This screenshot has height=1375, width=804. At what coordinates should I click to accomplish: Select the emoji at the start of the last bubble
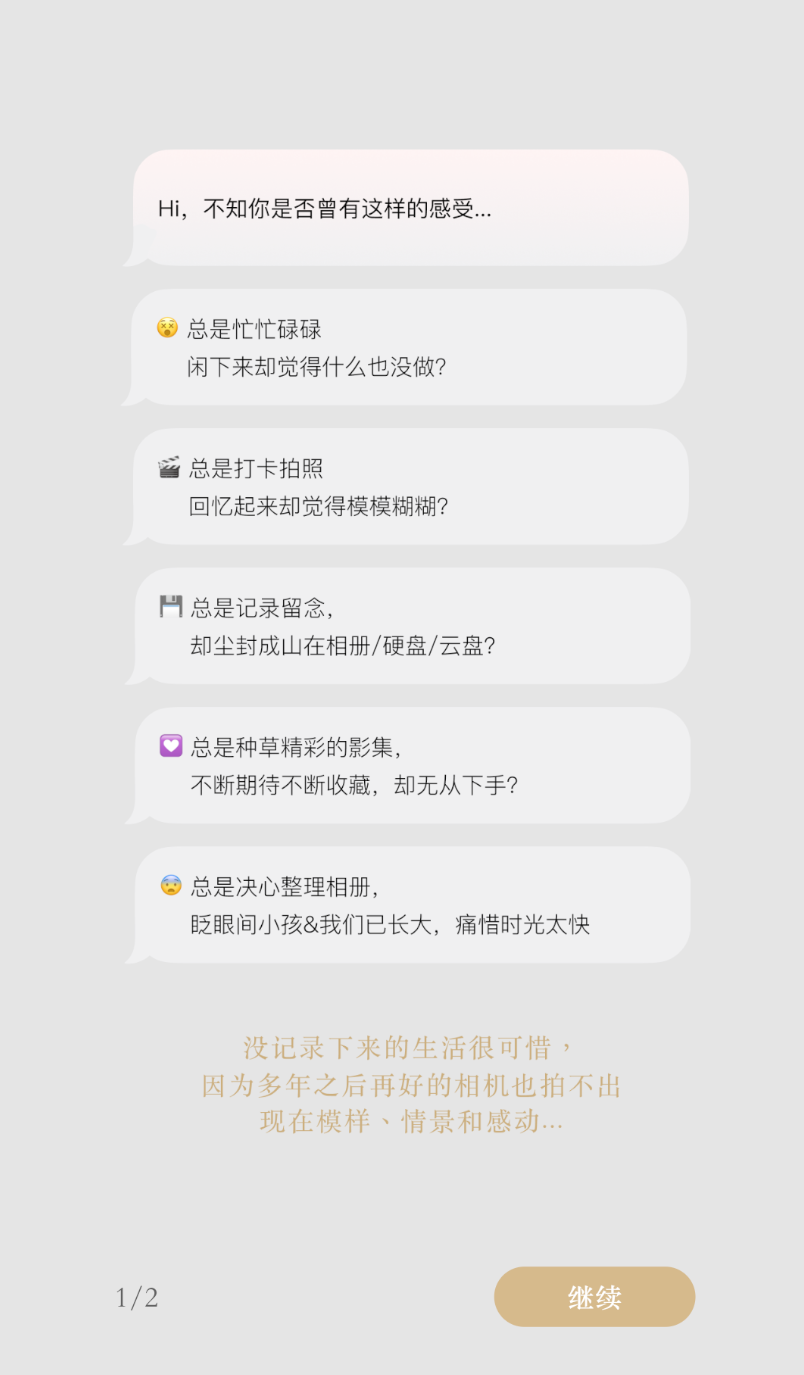(171, 884)
